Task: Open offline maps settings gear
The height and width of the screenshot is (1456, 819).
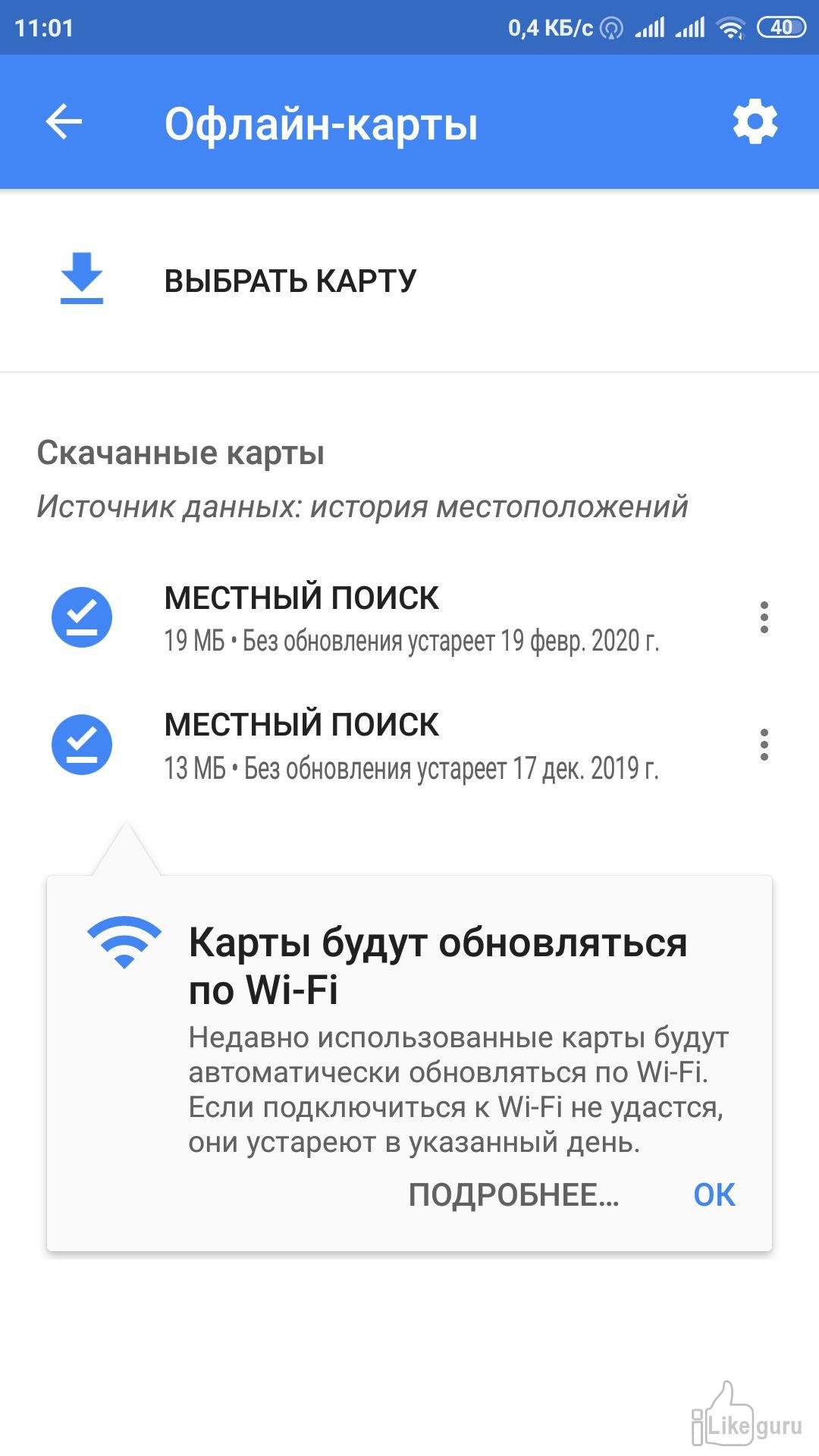Action: (755, 122)
